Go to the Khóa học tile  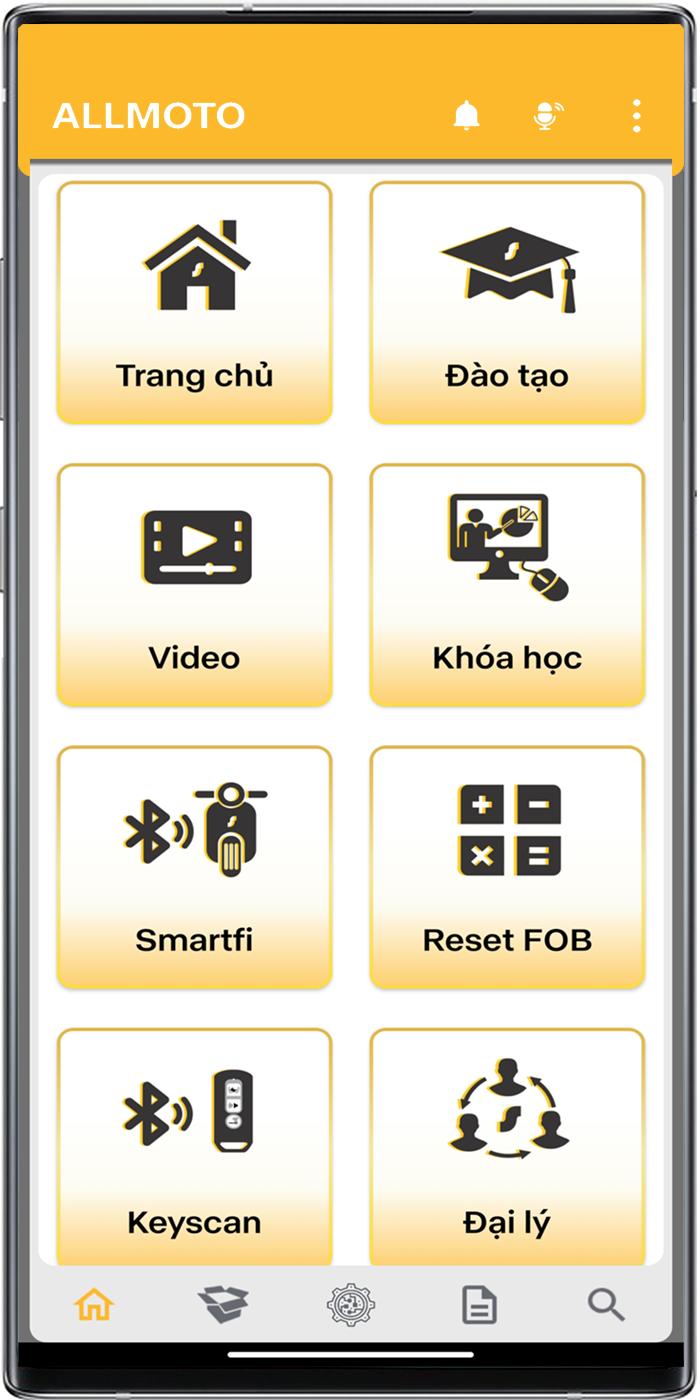click(x=507, y=585)
